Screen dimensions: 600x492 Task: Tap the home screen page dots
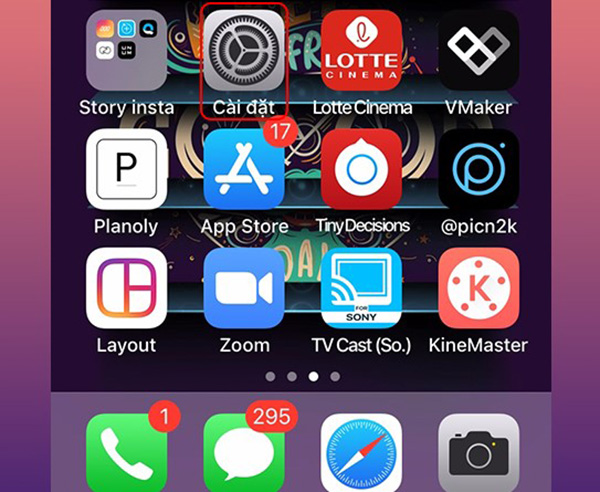point(302,377)
